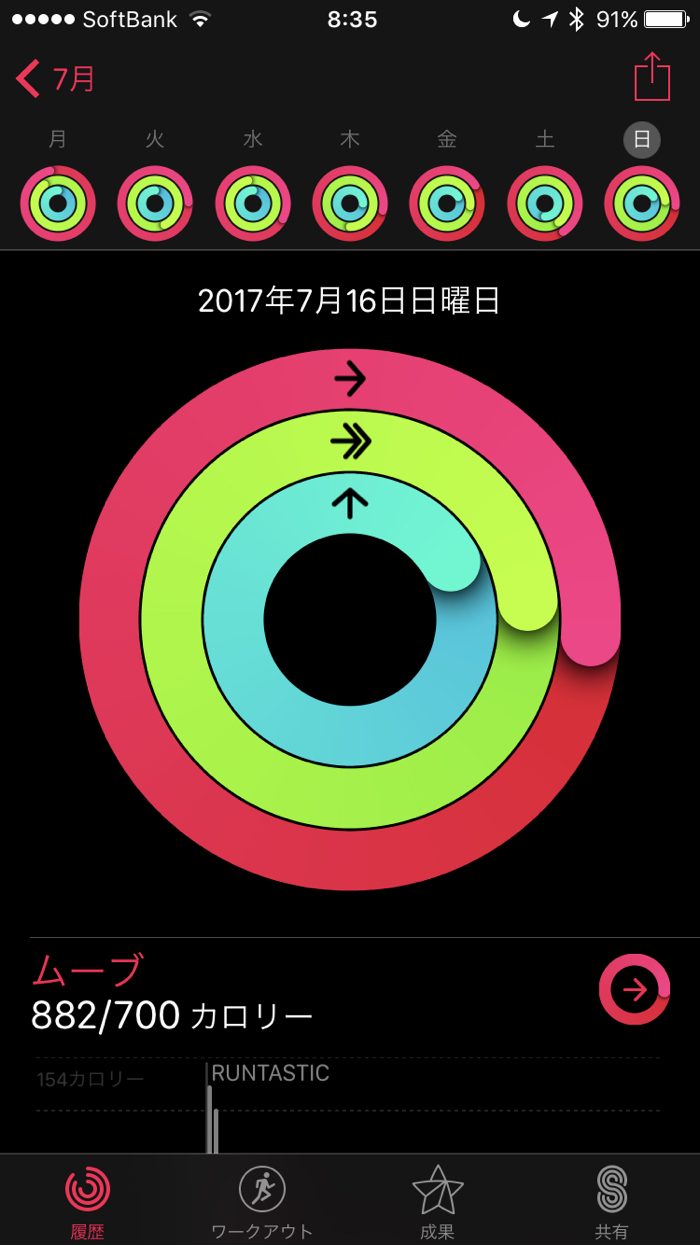700x1245 pixels.
Task: Open the 成果 achievements tab
Action: [x=437, y=1201]
